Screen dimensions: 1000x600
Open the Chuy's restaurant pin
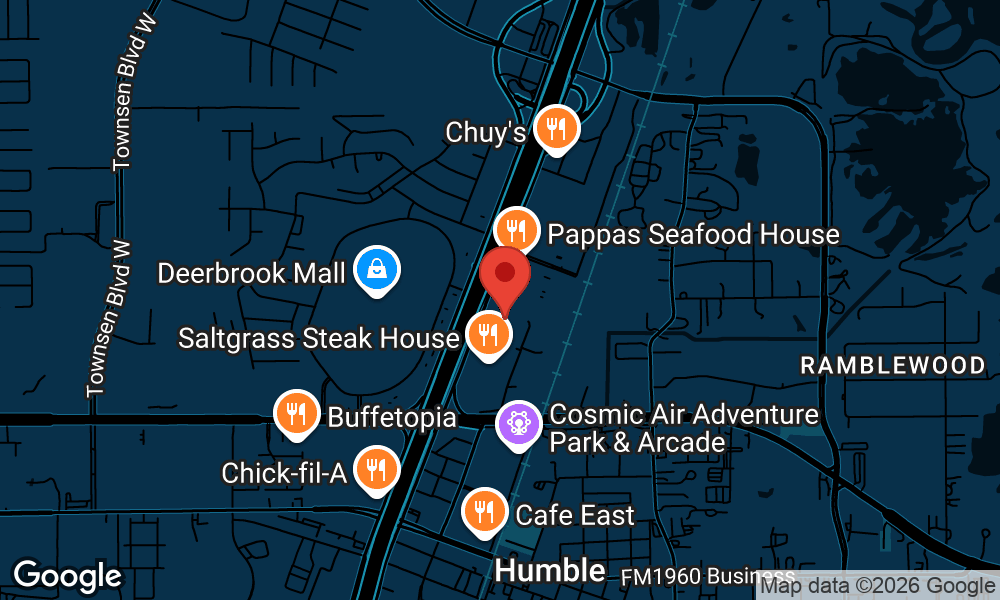pos(557,130)
